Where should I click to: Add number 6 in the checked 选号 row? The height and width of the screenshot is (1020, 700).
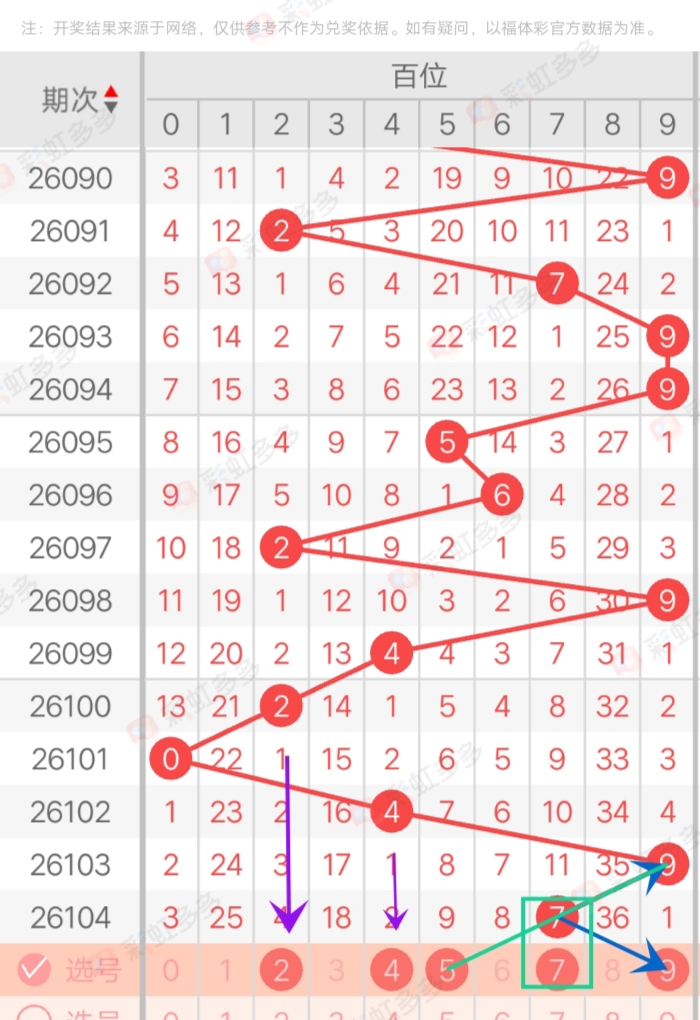pyautogui.click(x=502, y=969)
